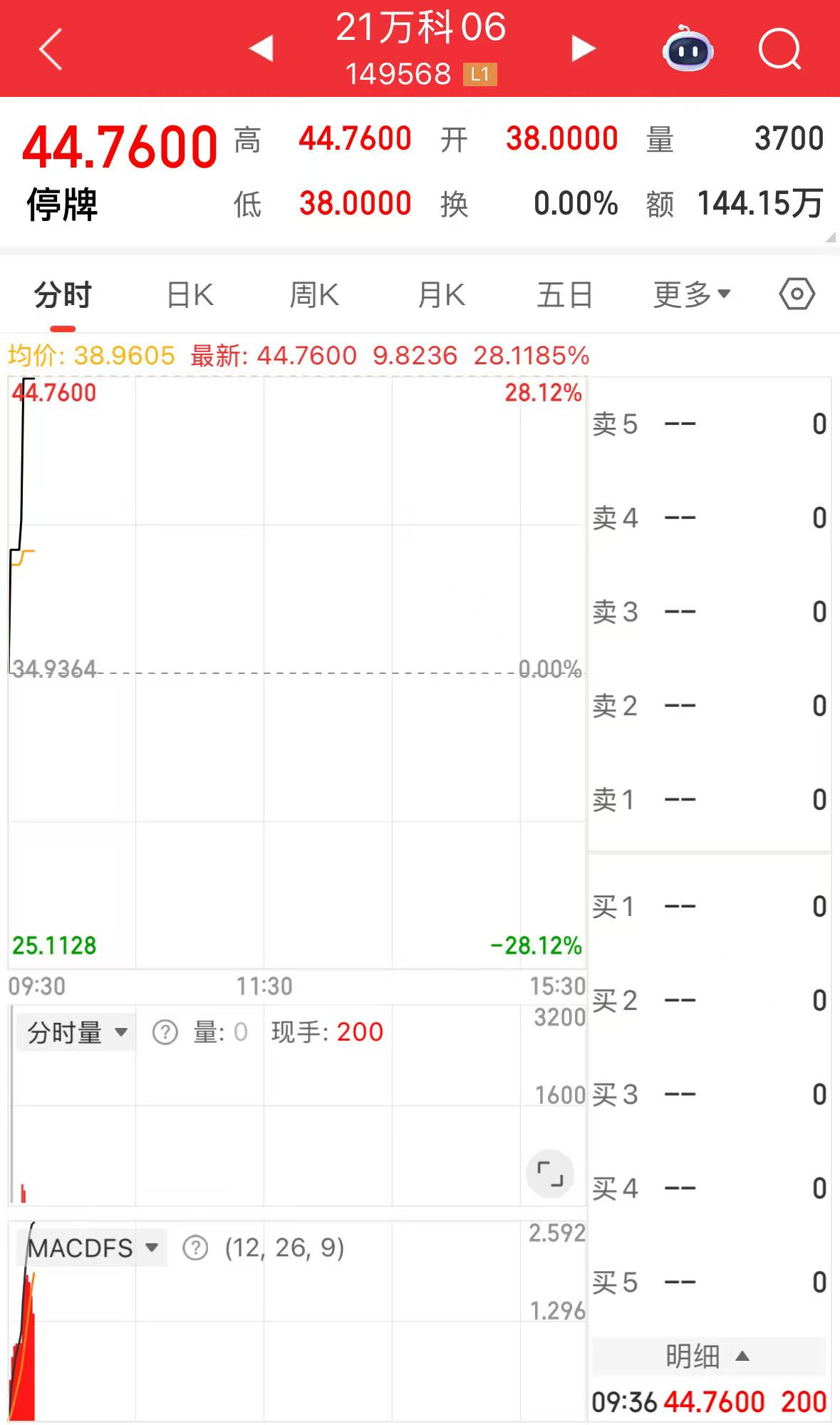The width and height of the screenshot is (840, 1425).
Task: Go back using the top-left arrow
Action: point(51,49)
